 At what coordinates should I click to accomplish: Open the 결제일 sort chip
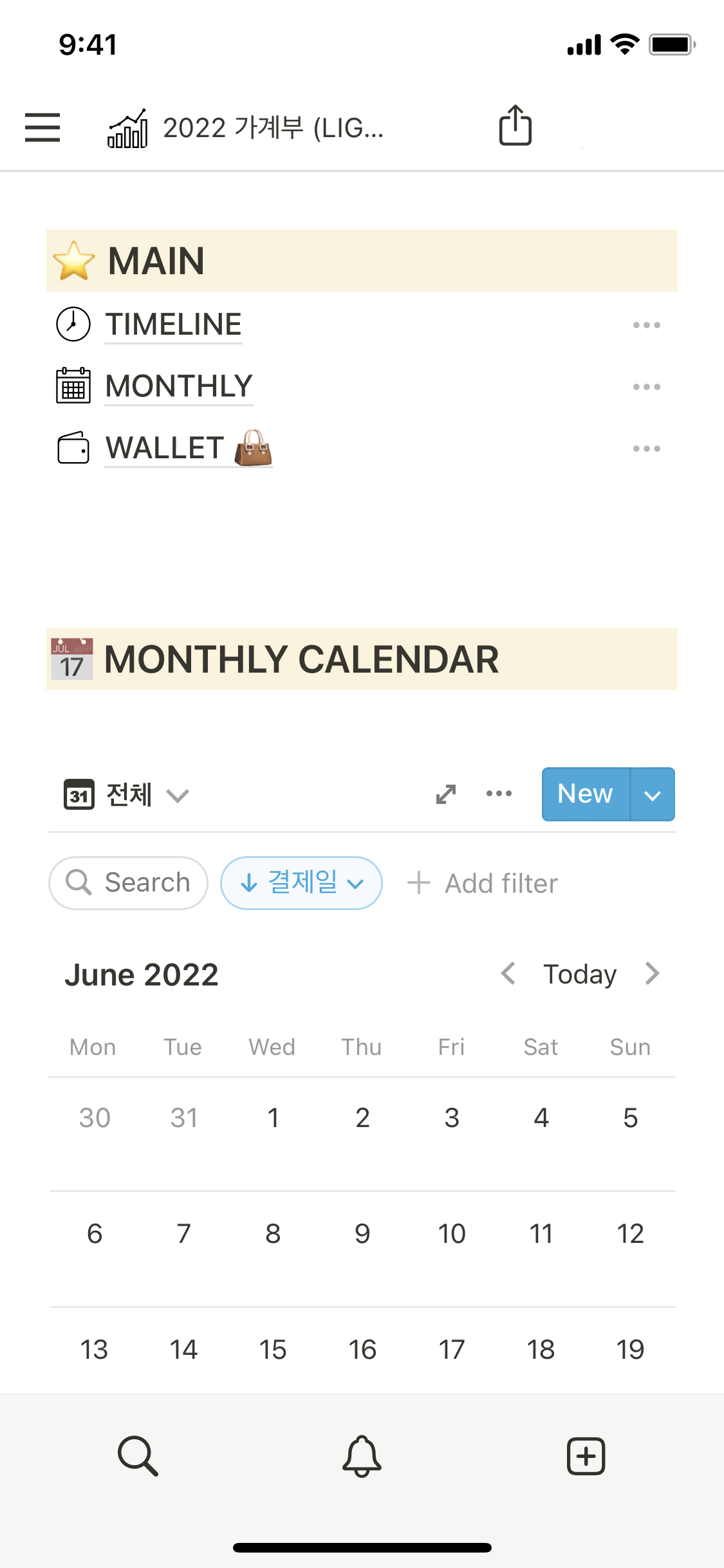point(301,882)
